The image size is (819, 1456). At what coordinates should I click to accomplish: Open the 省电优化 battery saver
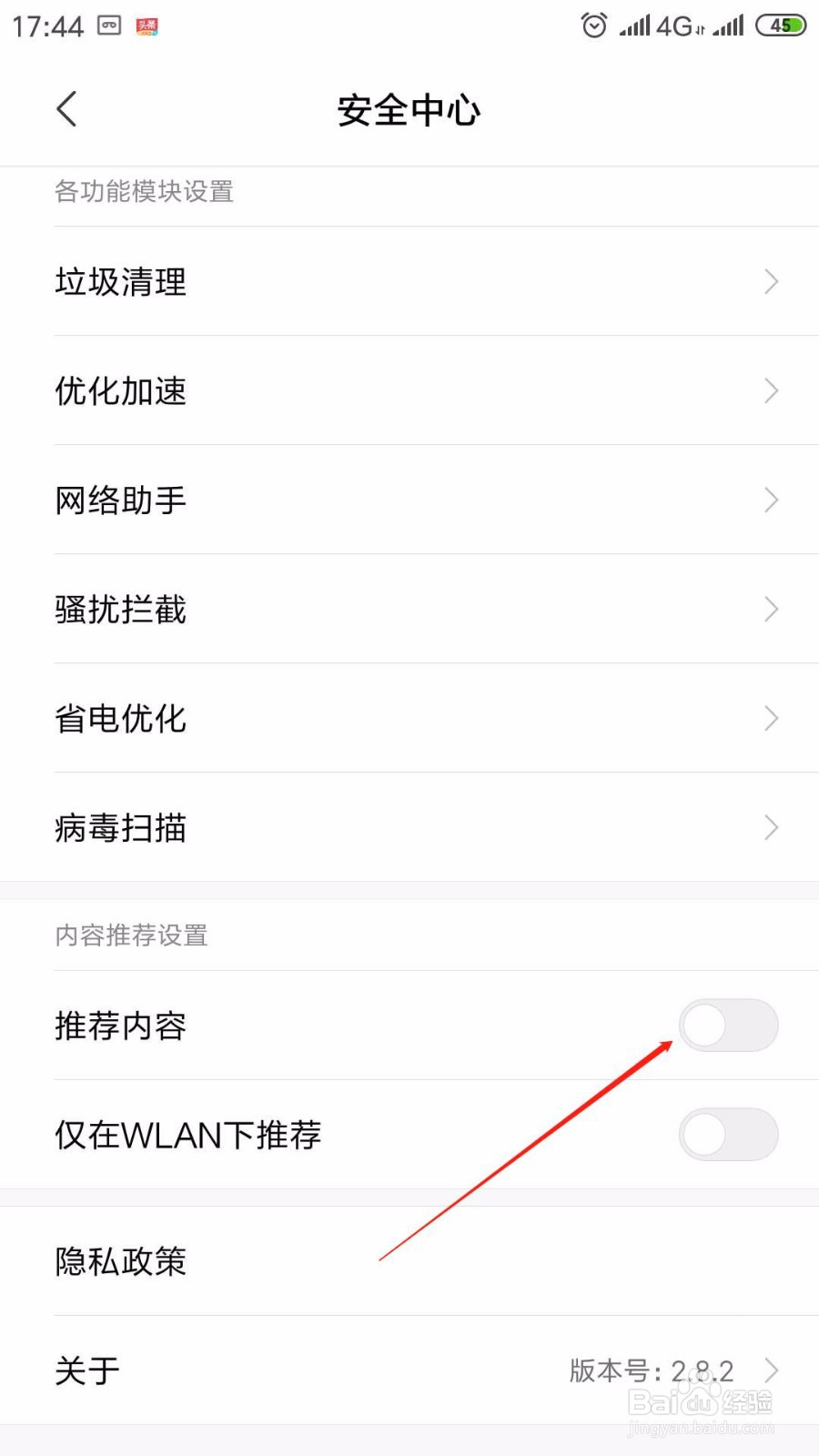119,718
